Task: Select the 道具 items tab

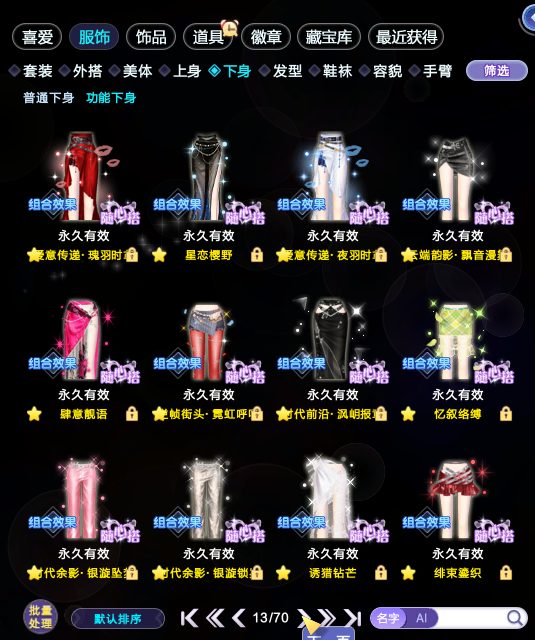Action: (209, 37)
